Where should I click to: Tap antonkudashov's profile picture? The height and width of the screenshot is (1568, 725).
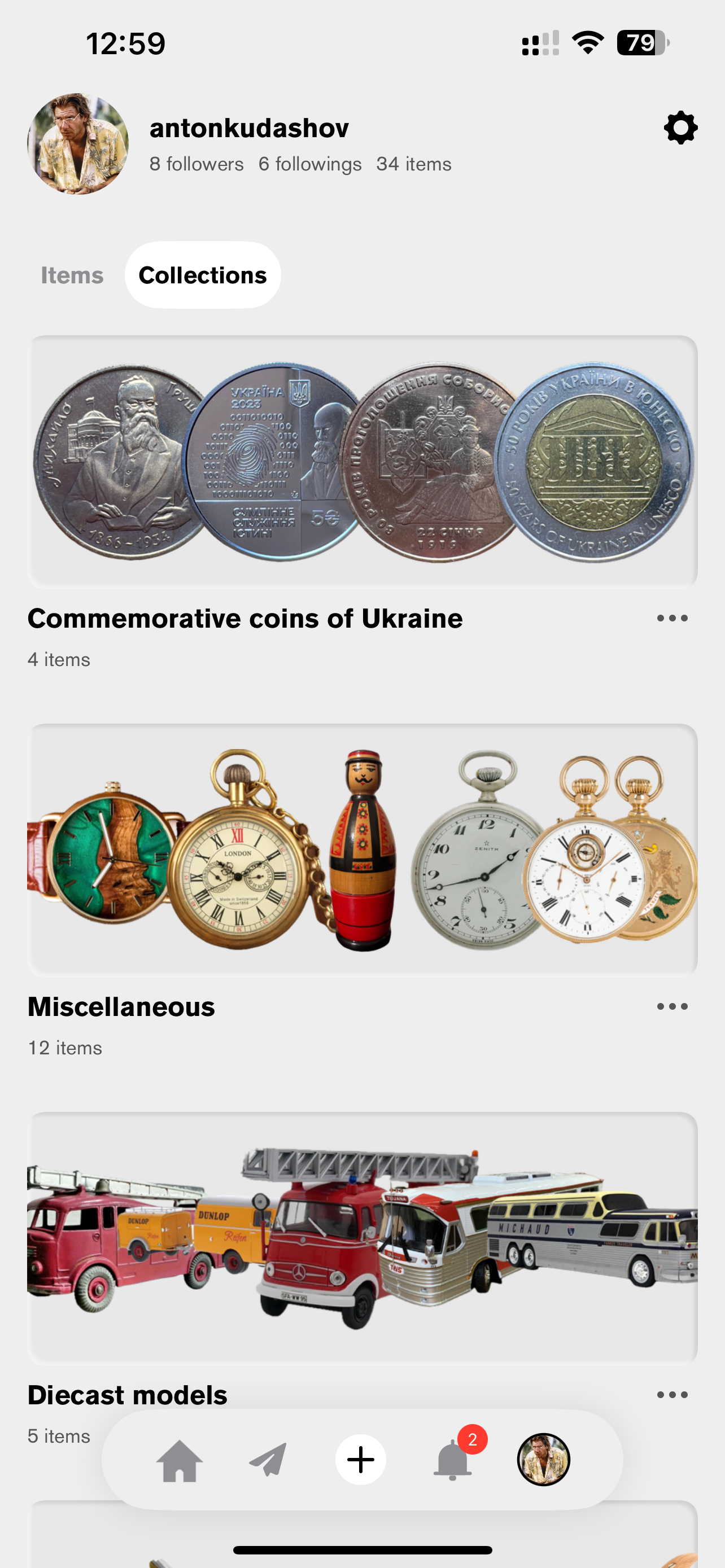click(78, 144)
